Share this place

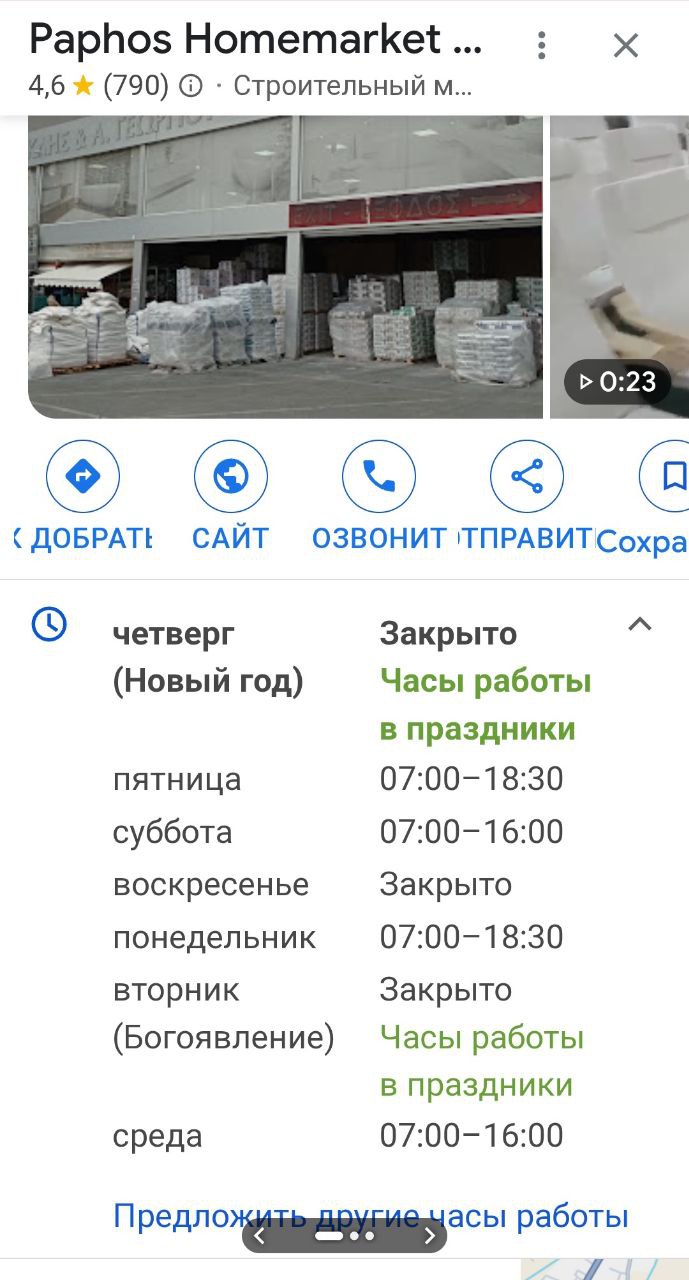tap(527, 477)
